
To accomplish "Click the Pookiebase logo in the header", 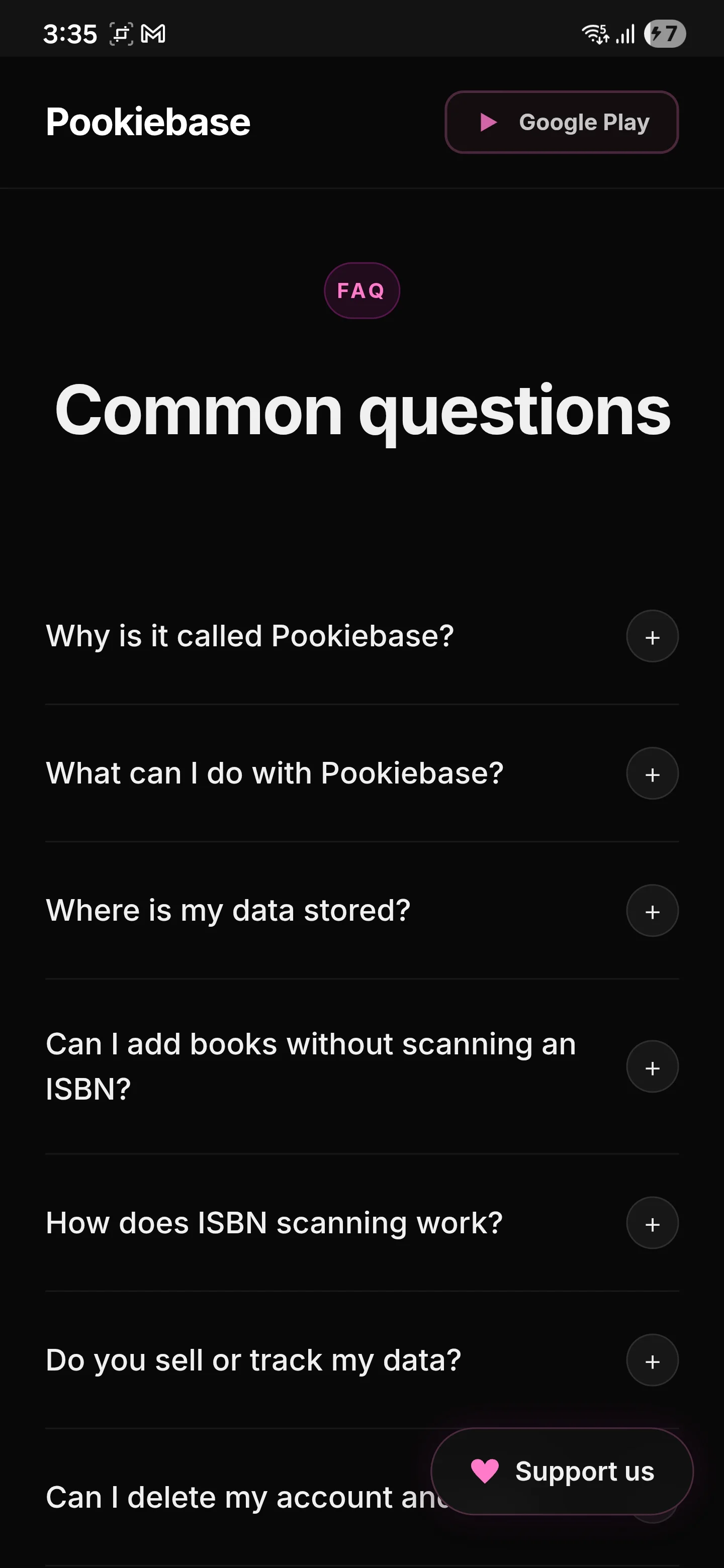I will coord(148,122).
